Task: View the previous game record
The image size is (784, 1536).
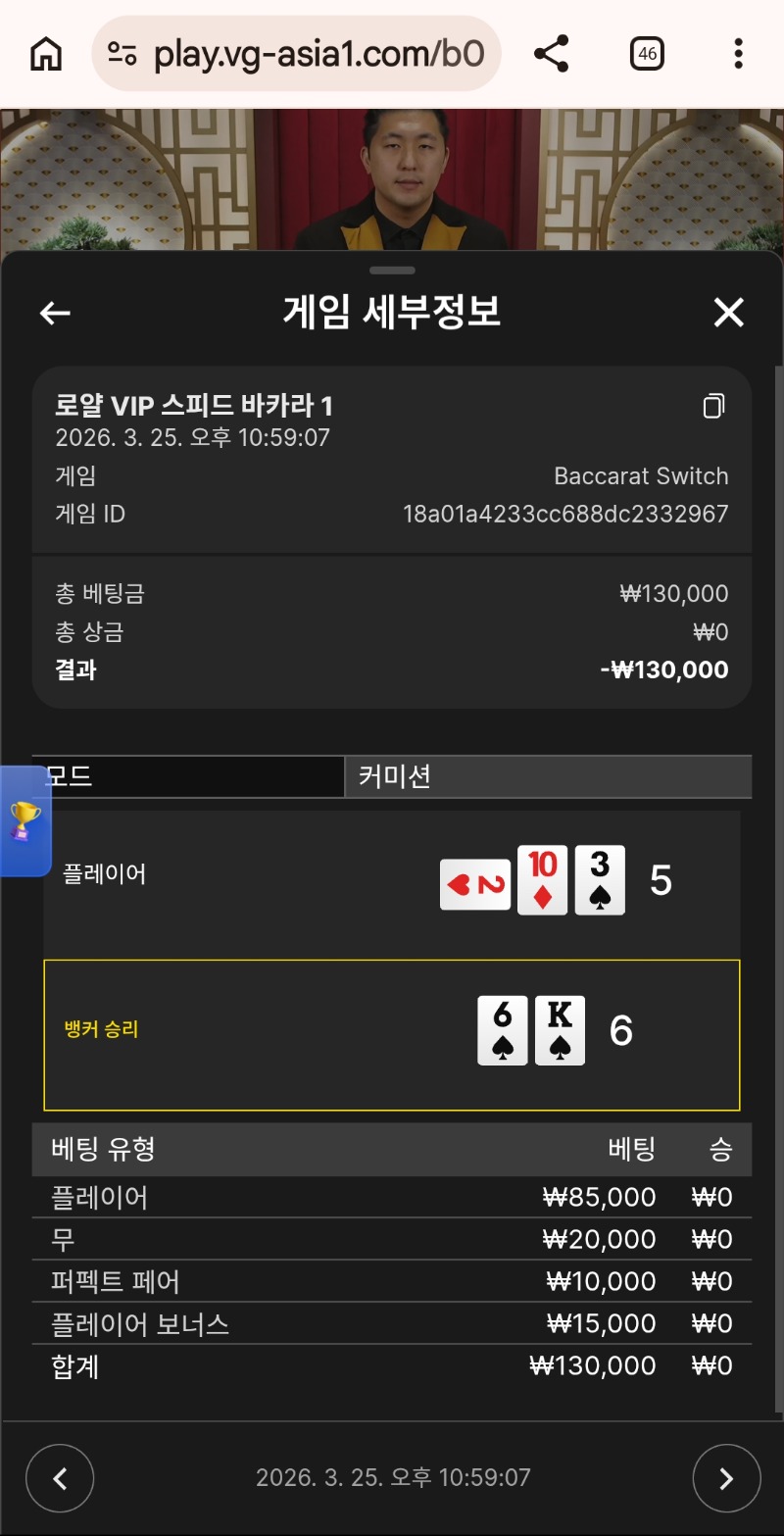Action: point(60,1478)
